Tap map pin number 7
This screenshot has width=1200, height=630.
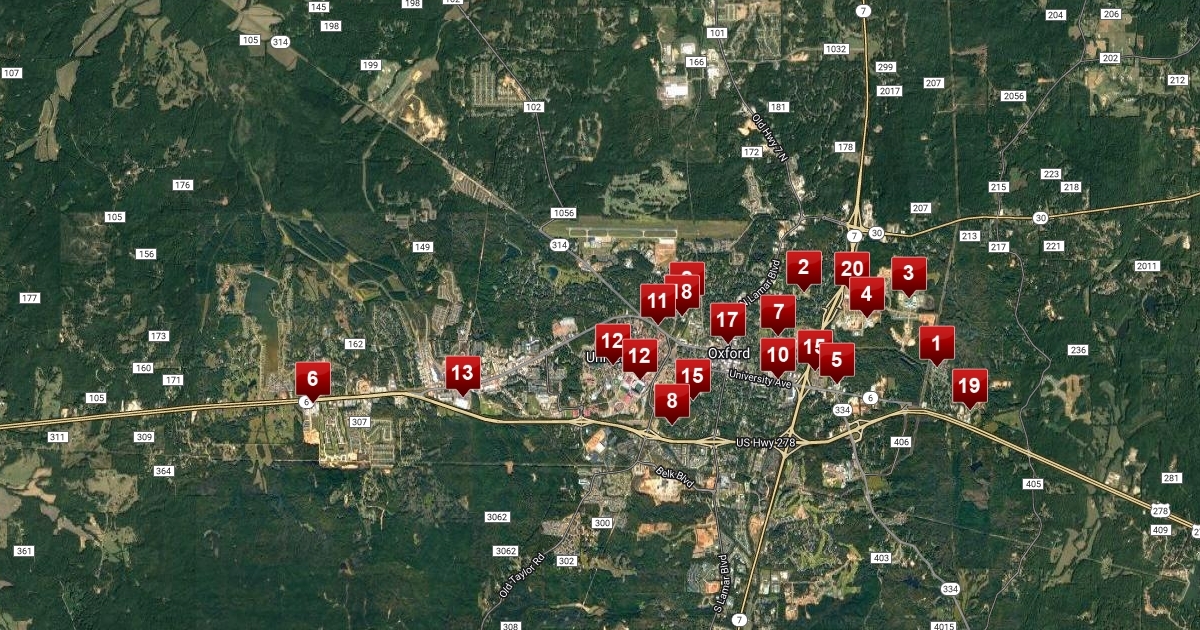tap(777, 312)
